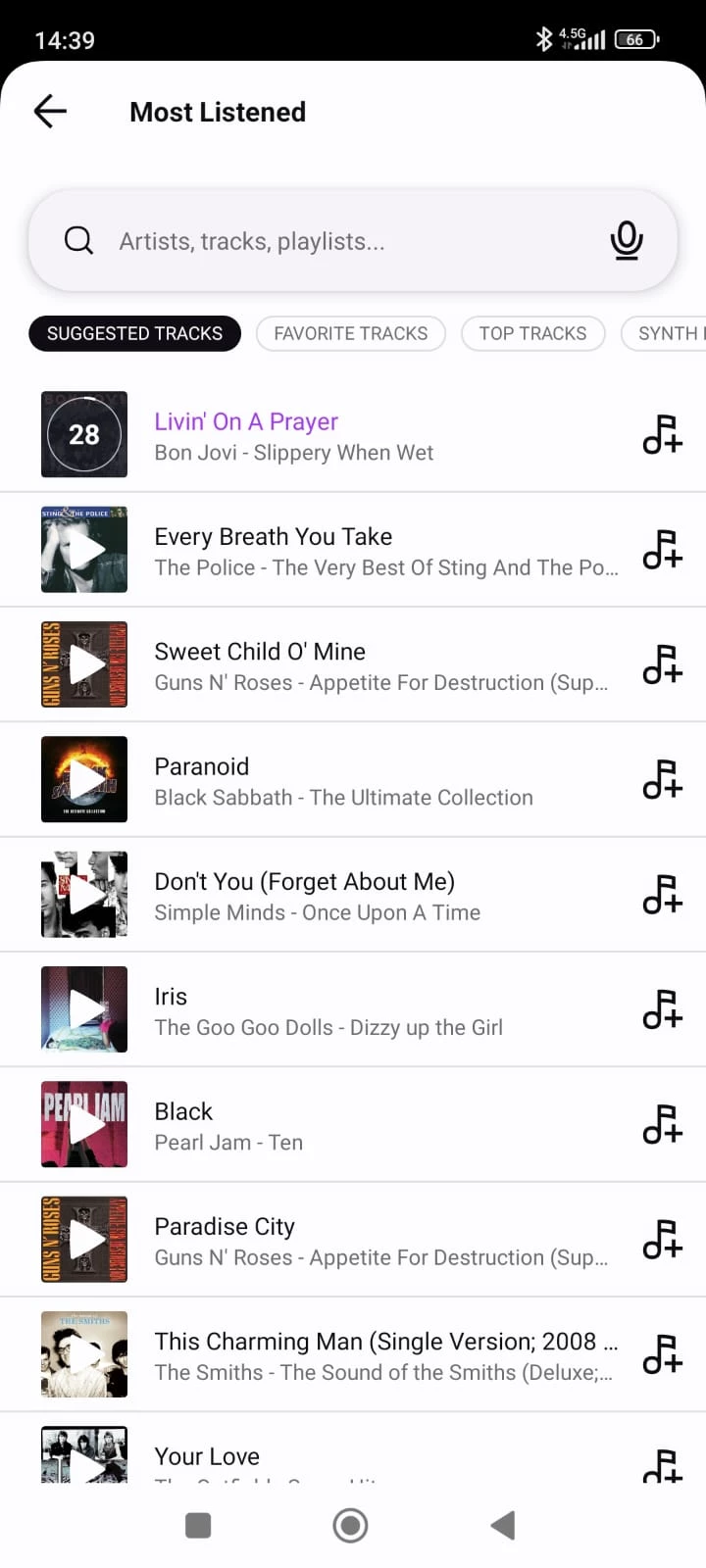Switch to the Favorite Tracks chip
This screenshot has width=706, height=1568.
(x=350, y=333)
